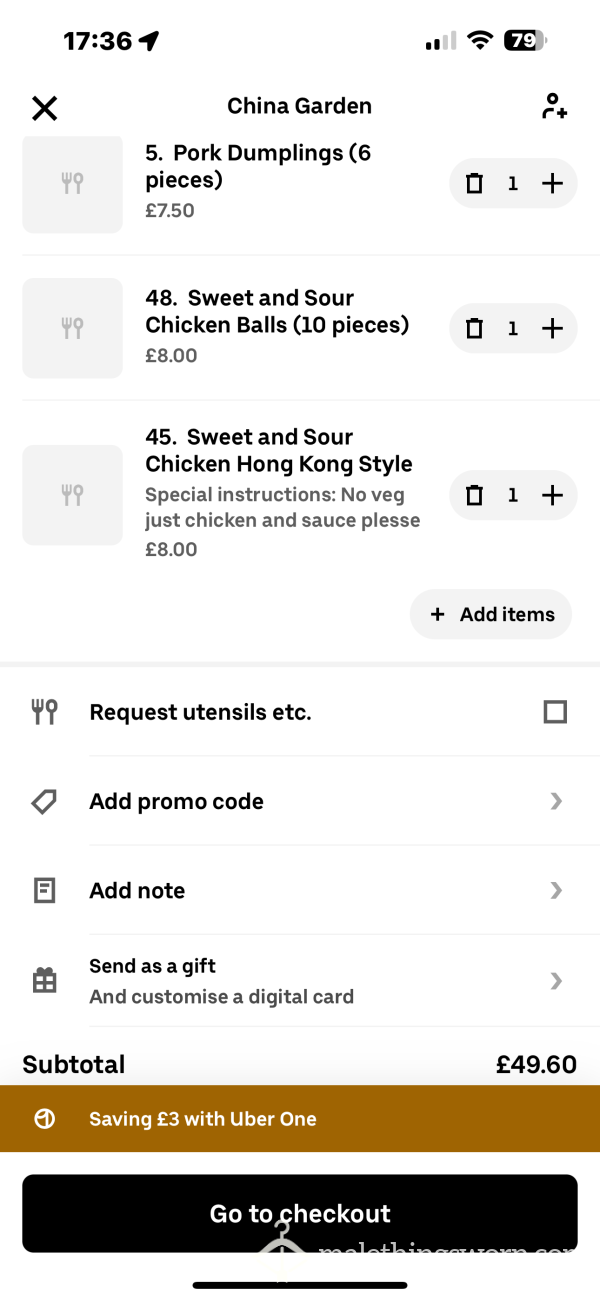Remove Pork Dumplings from the basket
The image size is (600, 1300).
pyautogui.click(x=475, y=184)
